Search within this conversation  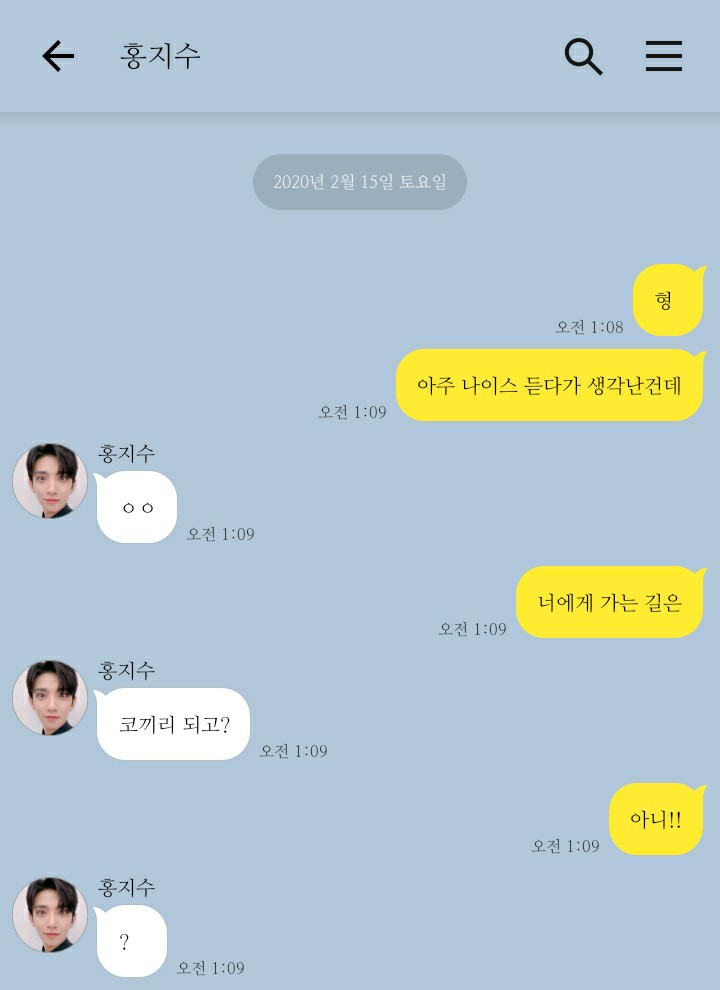583,56
